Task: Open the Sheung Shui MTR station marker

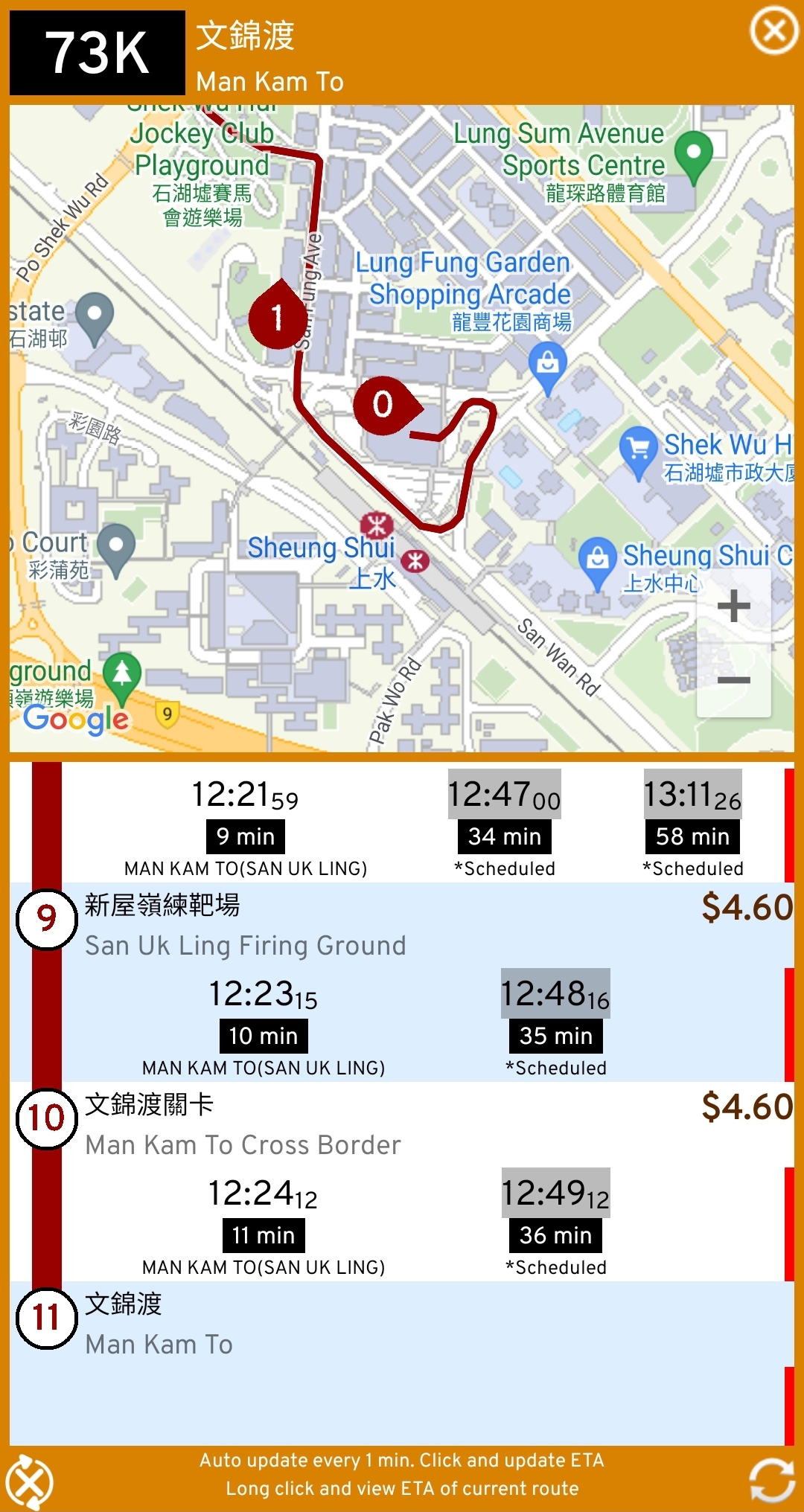Action: point(377,525)
